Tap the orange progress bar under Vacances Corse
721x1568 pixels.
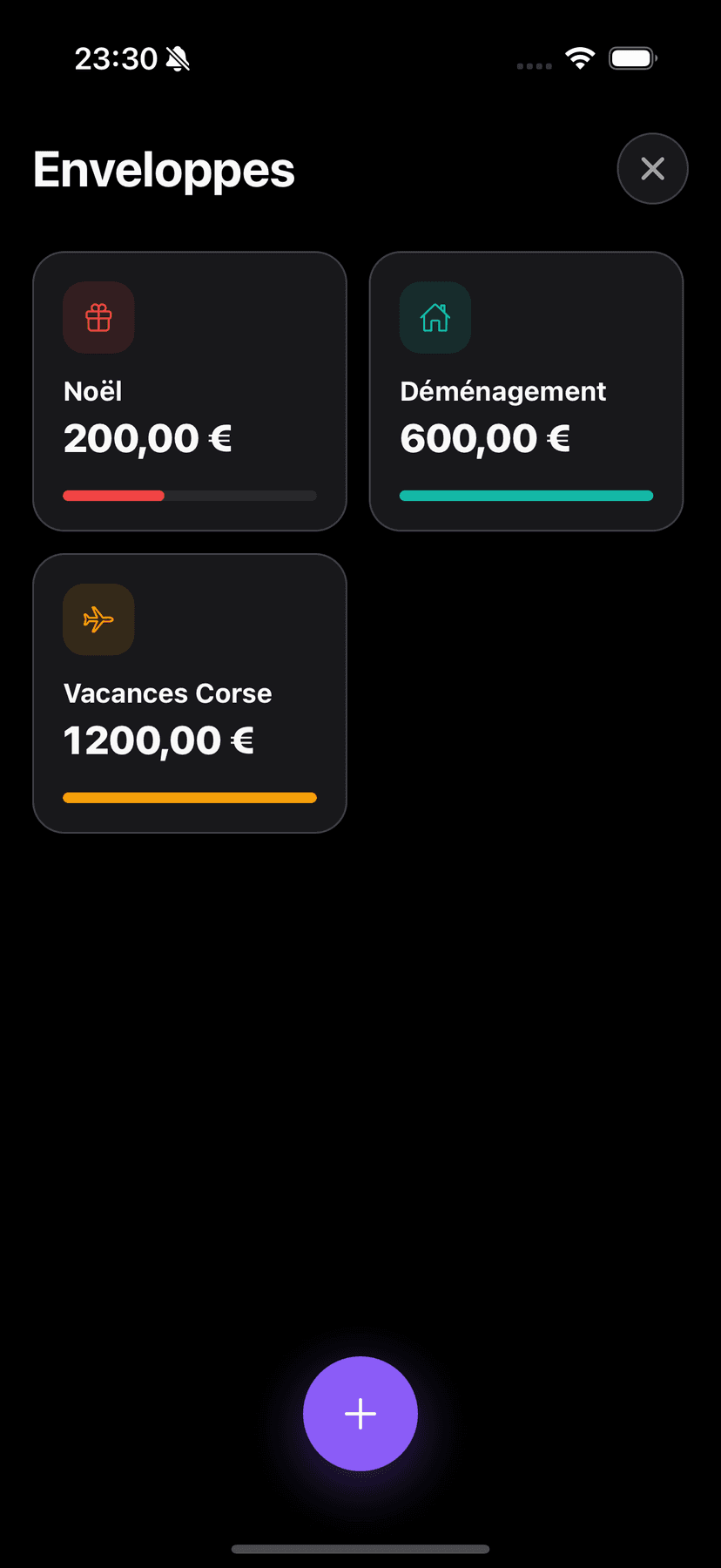[189, 796]
